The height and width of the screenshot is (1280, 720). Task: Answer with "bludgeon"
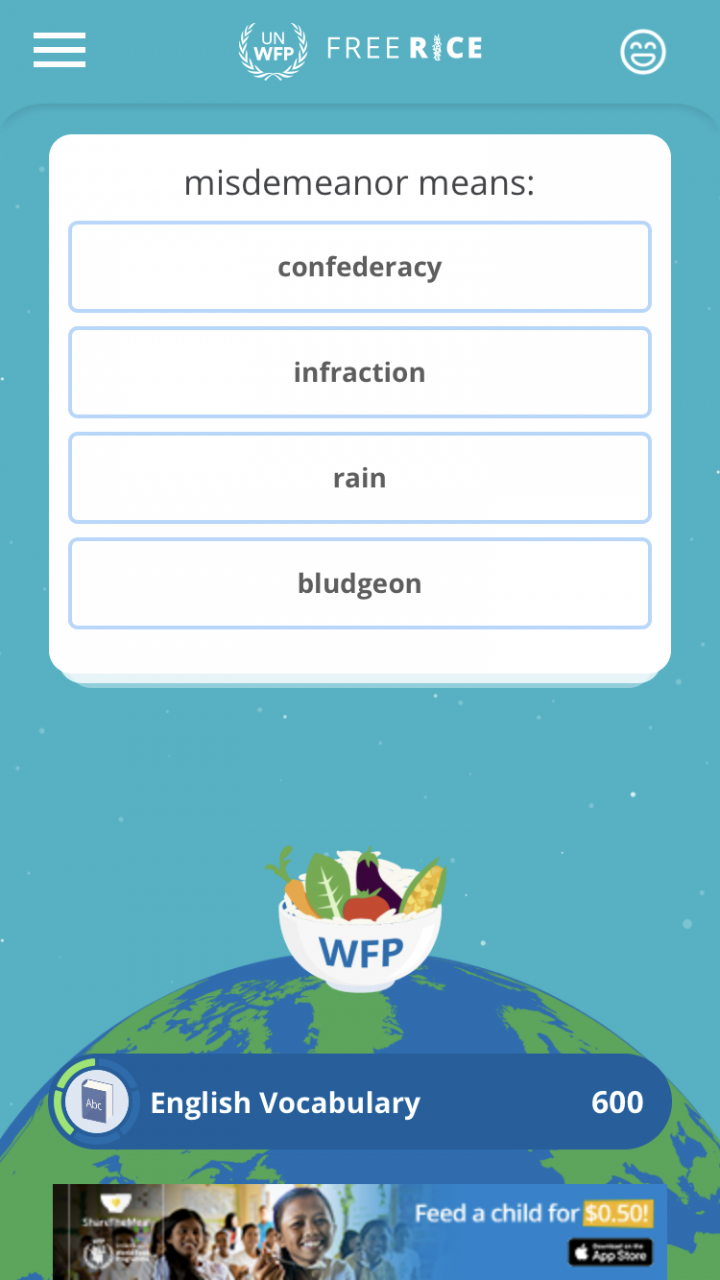tap(360, 584)
